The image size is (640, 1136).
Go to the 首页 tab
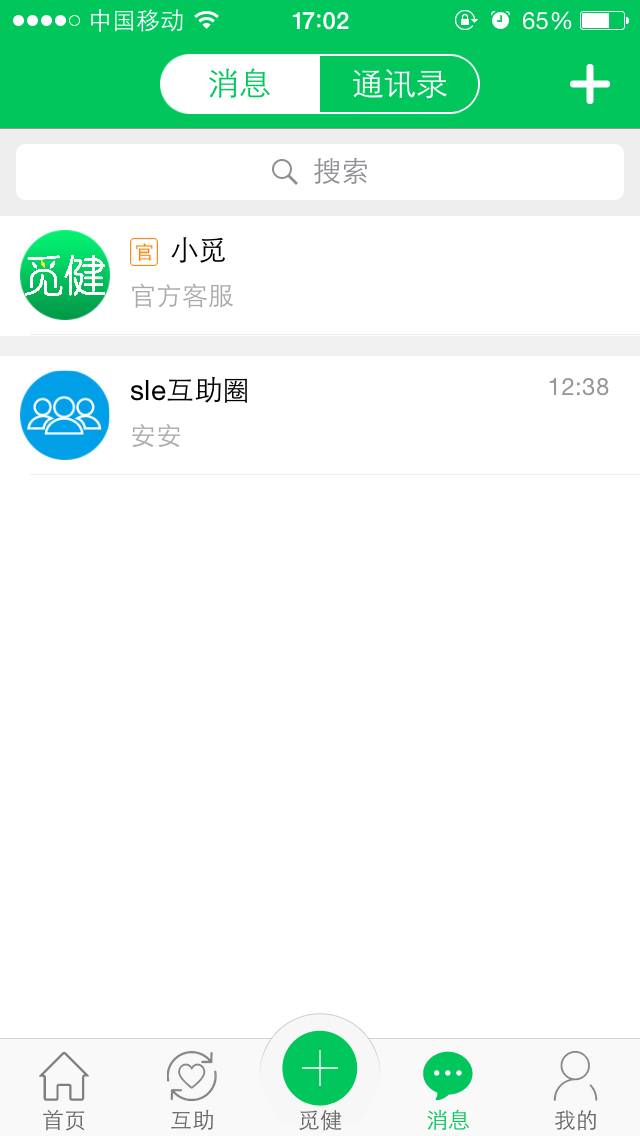(64, 1089)
